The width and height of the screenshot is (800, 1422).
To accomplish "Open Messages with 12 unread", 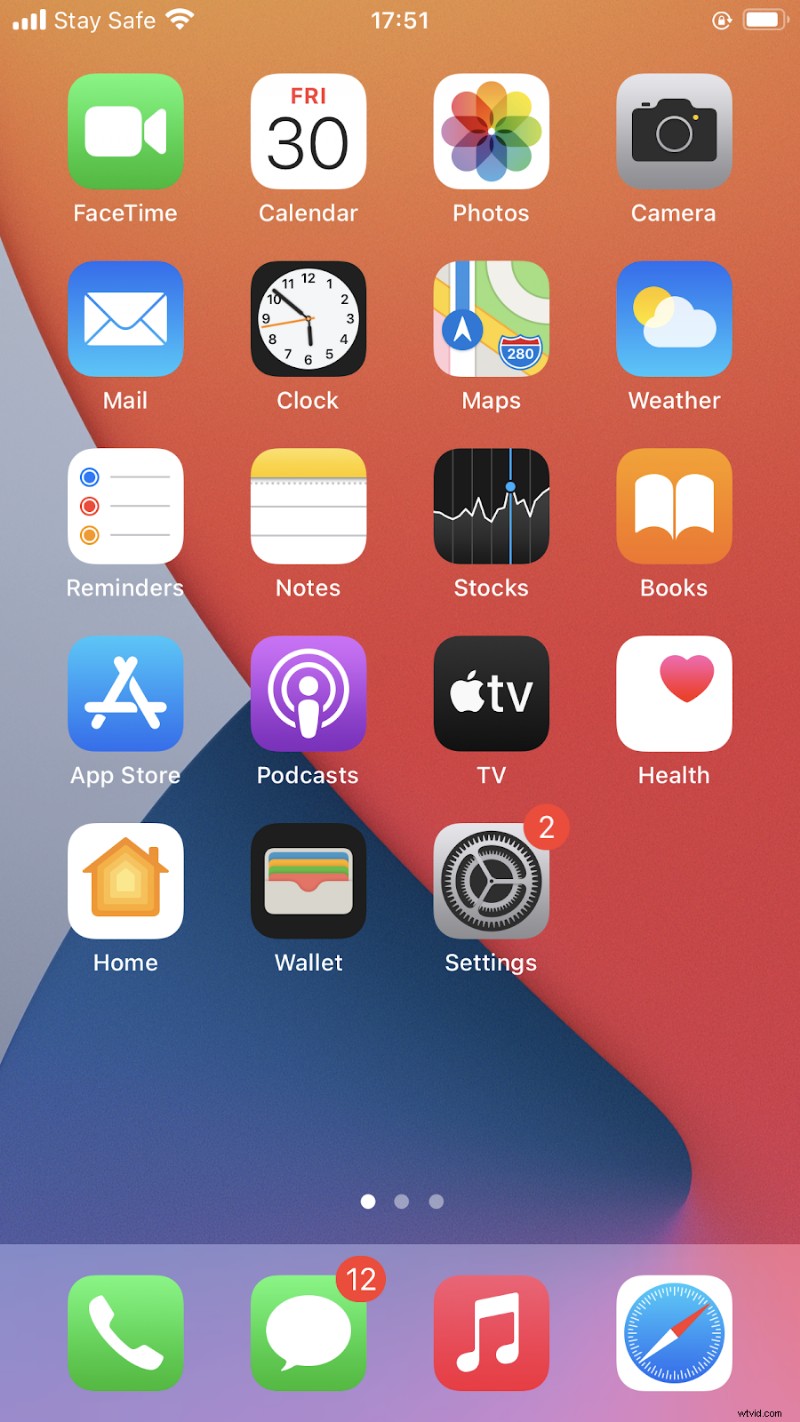I will pos(308,1333).
